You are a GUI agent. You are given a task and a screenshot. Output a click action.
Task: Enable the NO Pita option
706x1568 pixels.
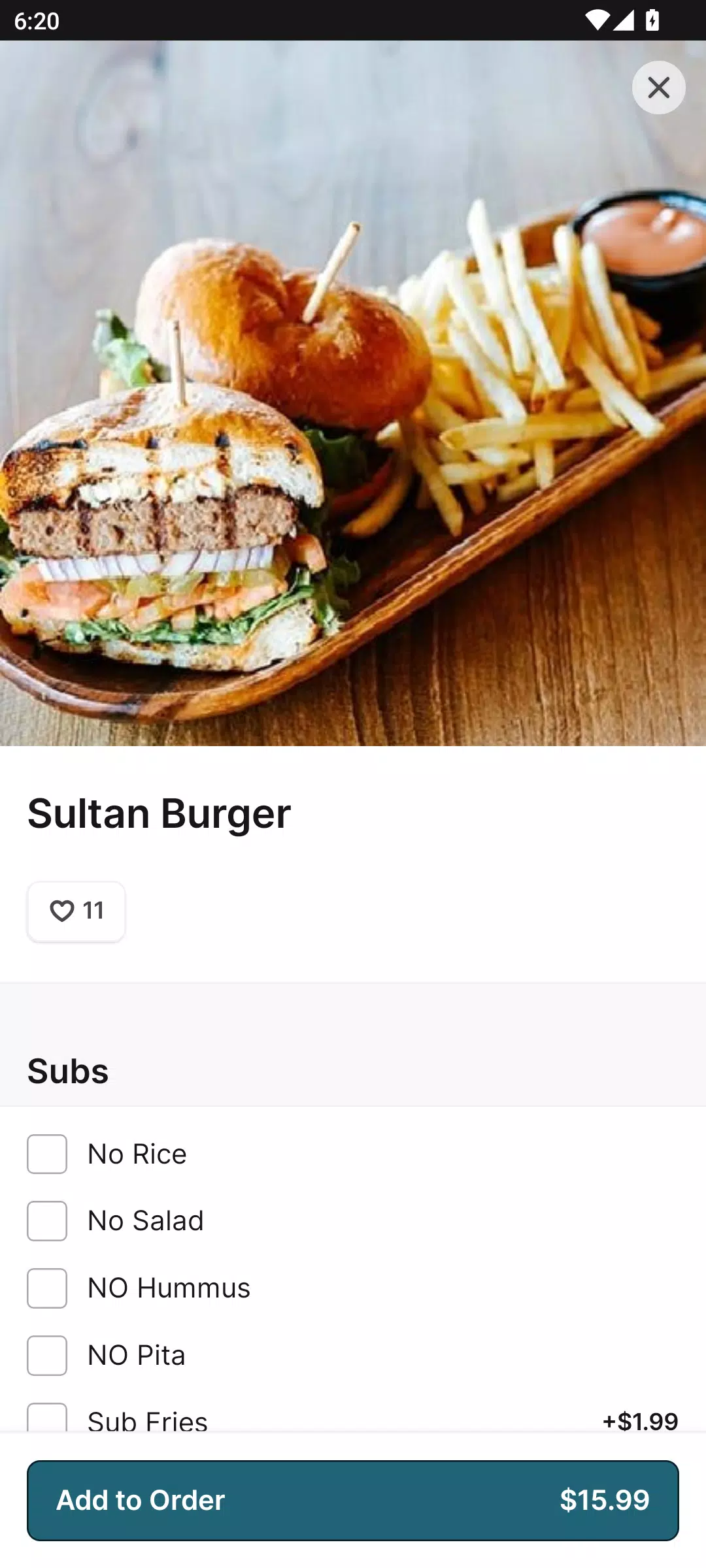pyautogui.click(x=47, y=1355)
